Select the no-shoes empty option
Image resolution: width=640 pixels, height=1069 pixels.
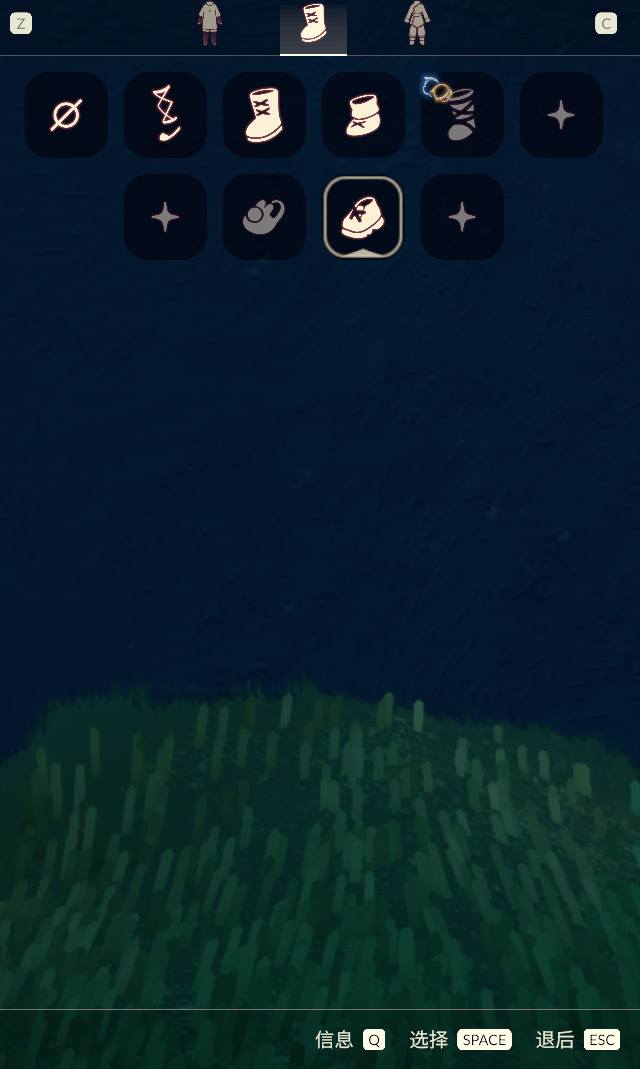pyautogui.click(x=66, y=115)
